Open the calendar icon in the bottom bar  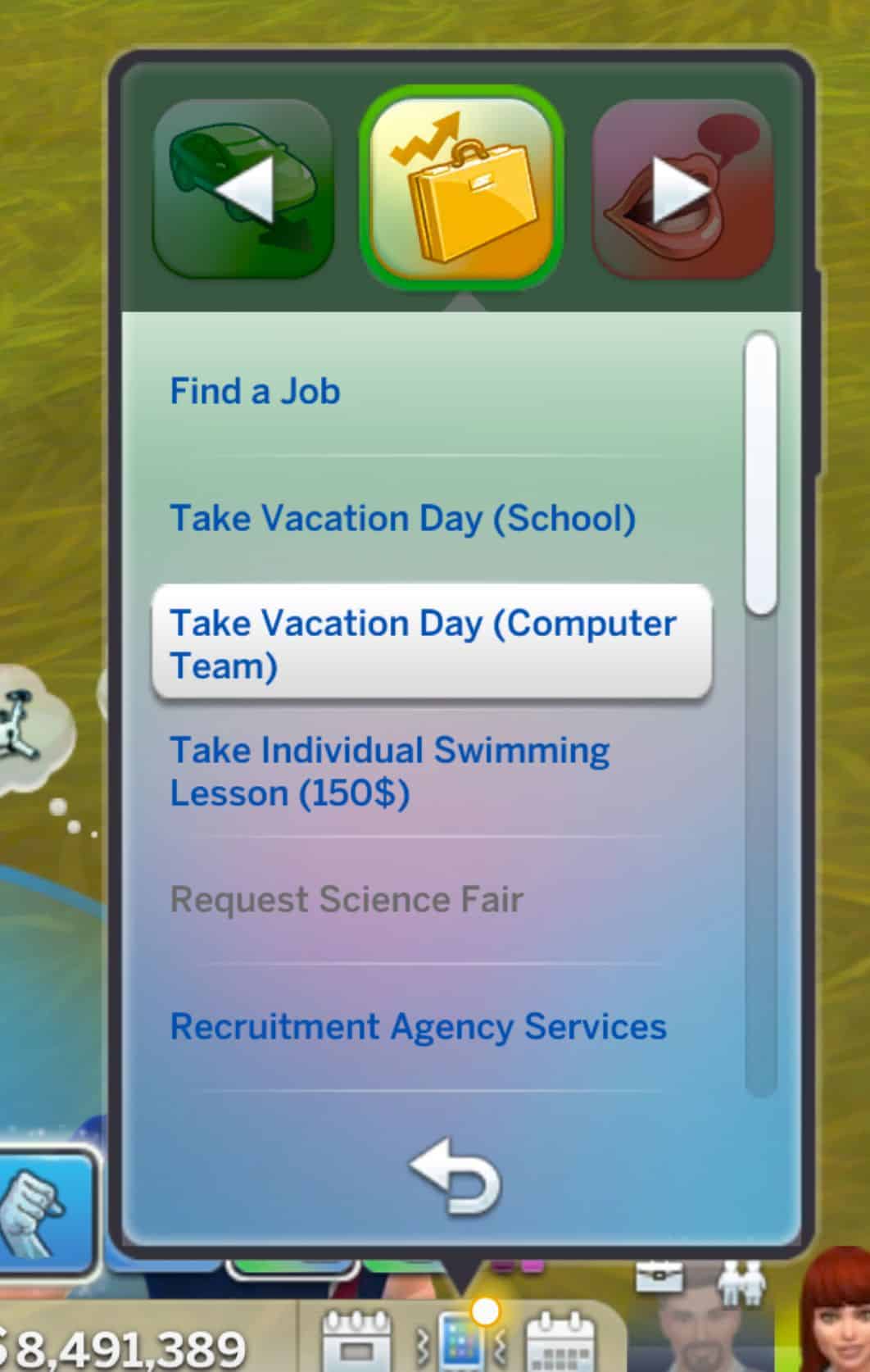pos(562,1344)
